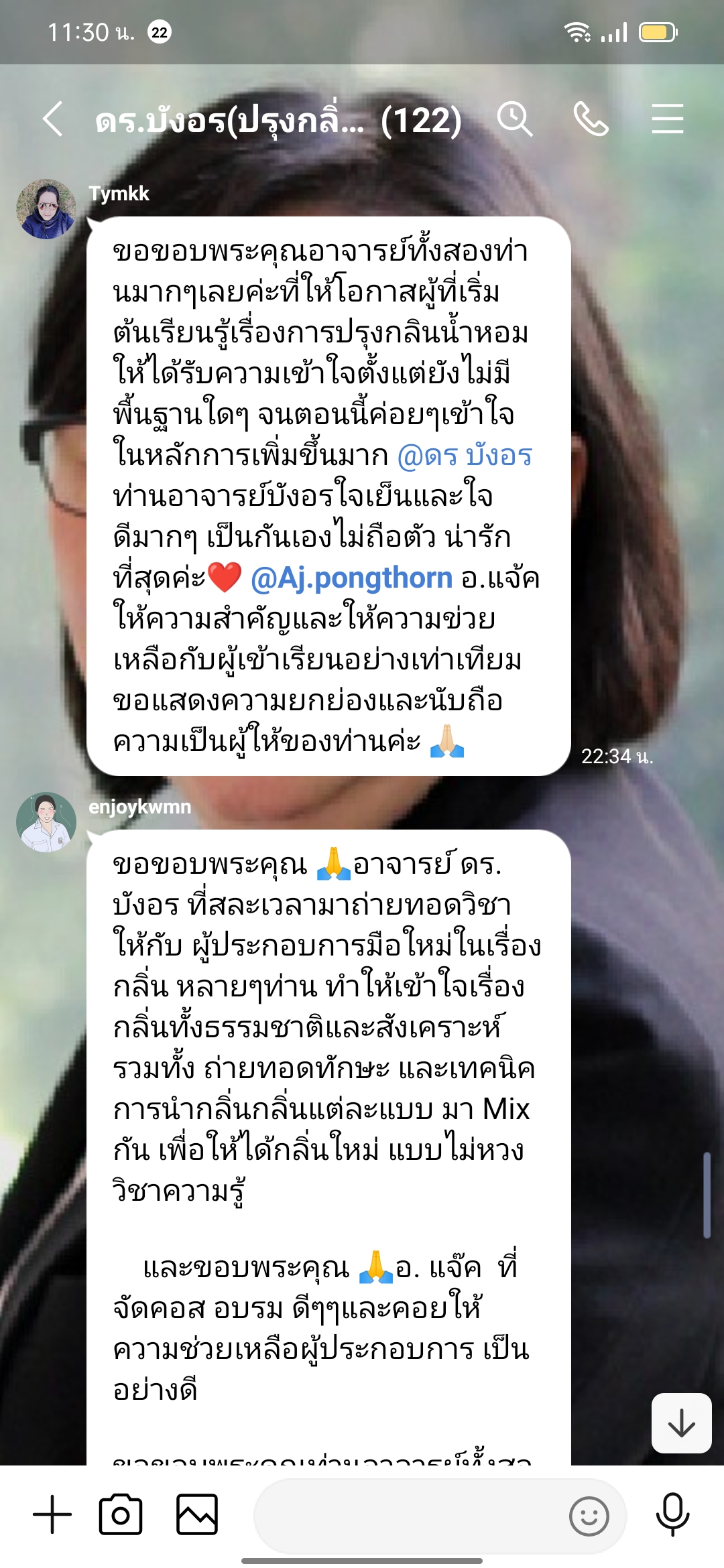Open the chat menu
The height and width of the screenshot is (1568, 724).
668,119
